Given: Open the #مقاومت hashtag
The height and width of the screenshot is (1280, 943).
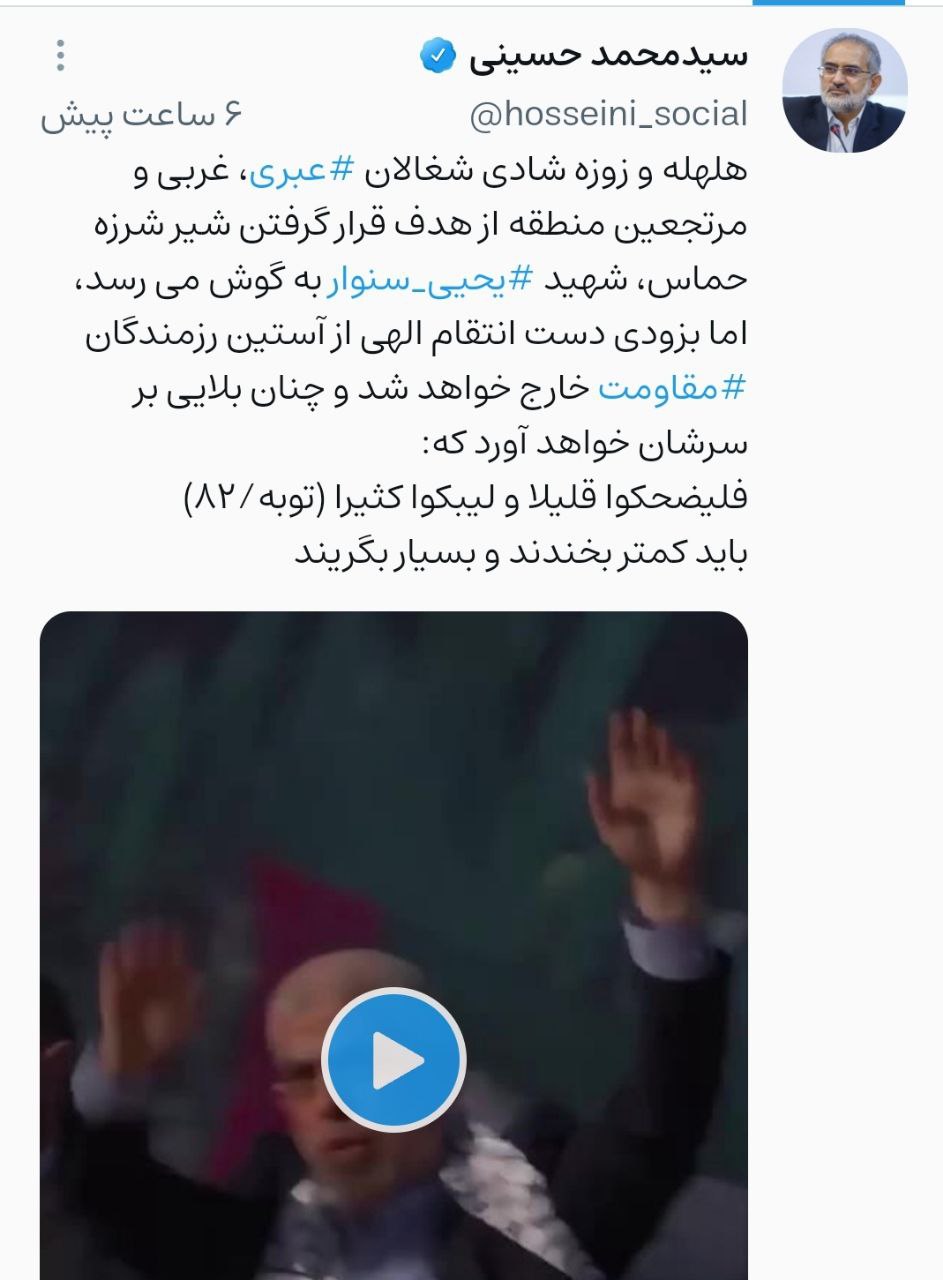Looking at the screenshot, I should click(x=673, y=390).
